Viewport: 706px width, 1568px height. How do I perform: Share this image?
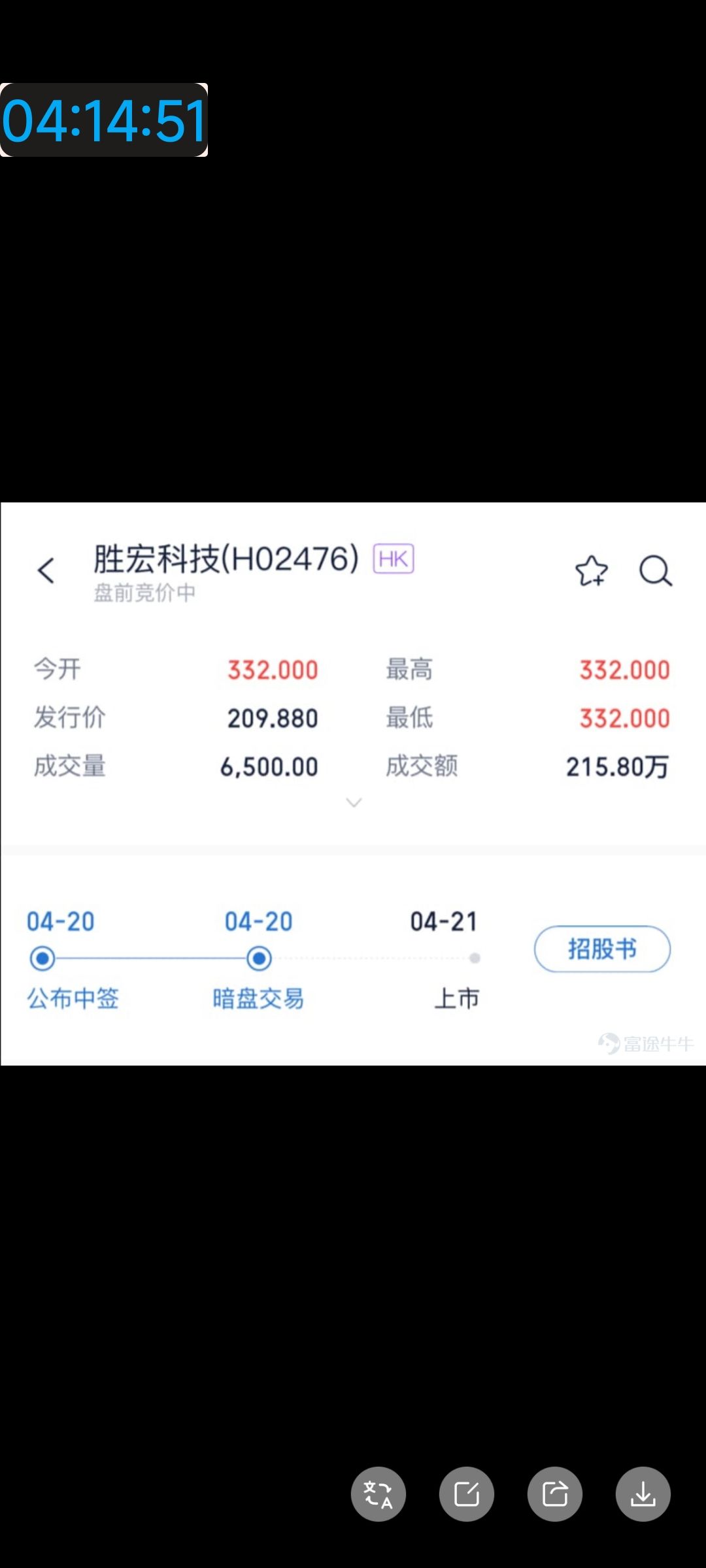554,1494
